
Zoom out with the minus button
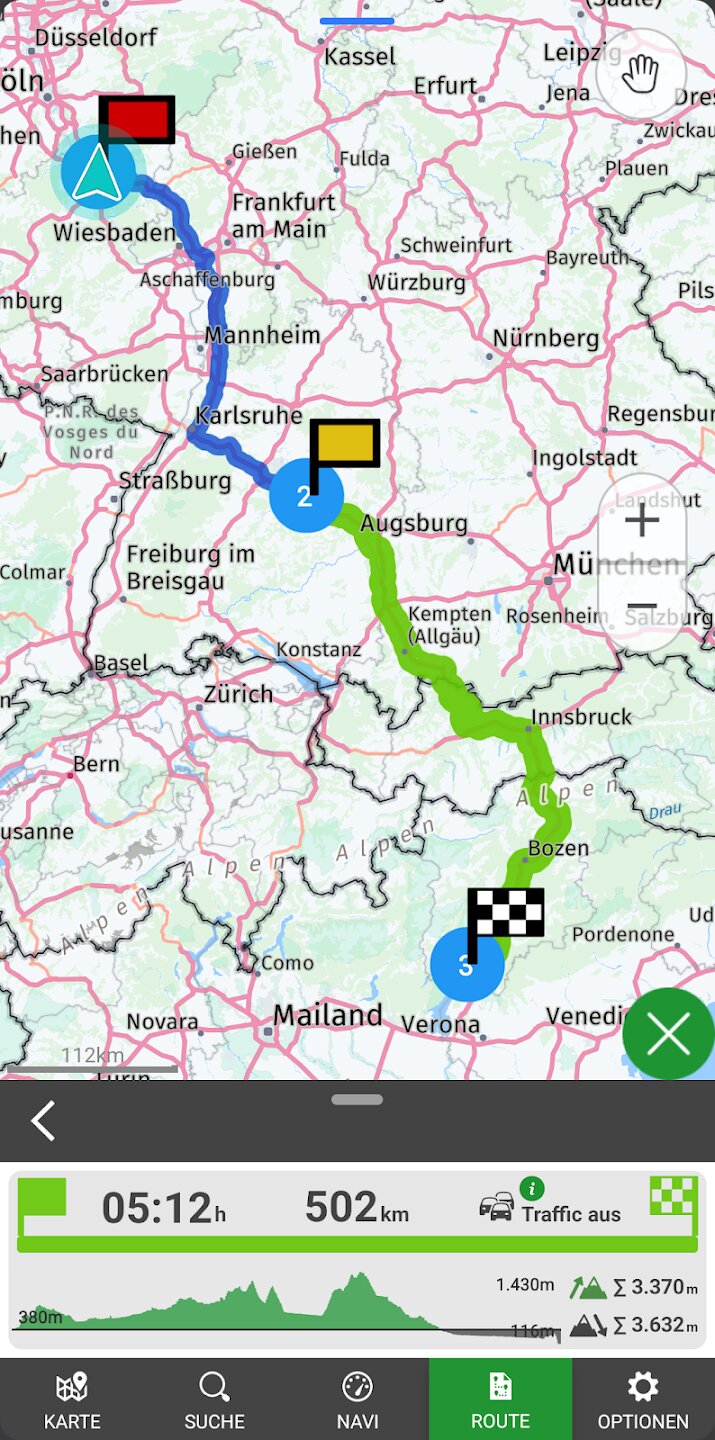tap(641, 606)
